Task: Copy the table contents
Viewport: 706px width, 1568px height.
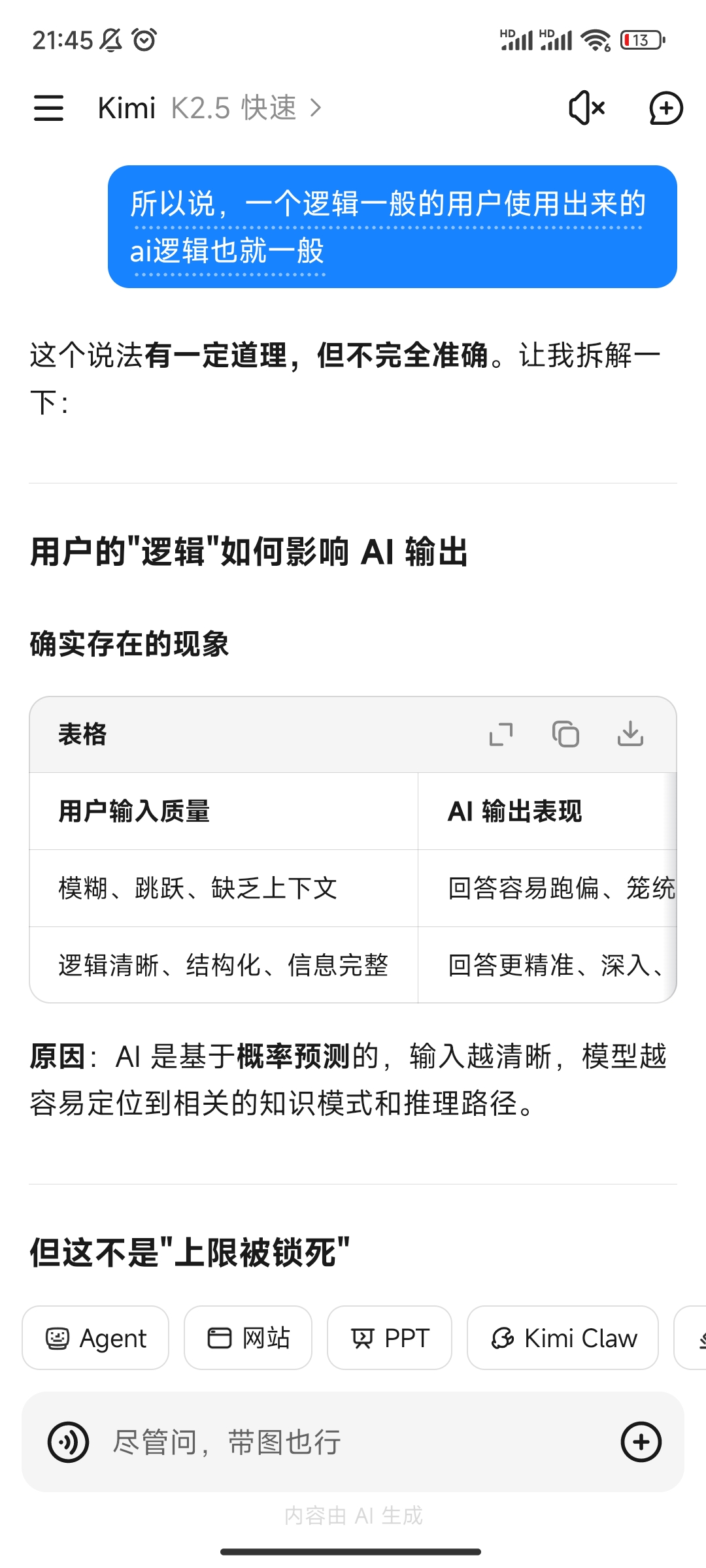Action: tap(565, 734)
